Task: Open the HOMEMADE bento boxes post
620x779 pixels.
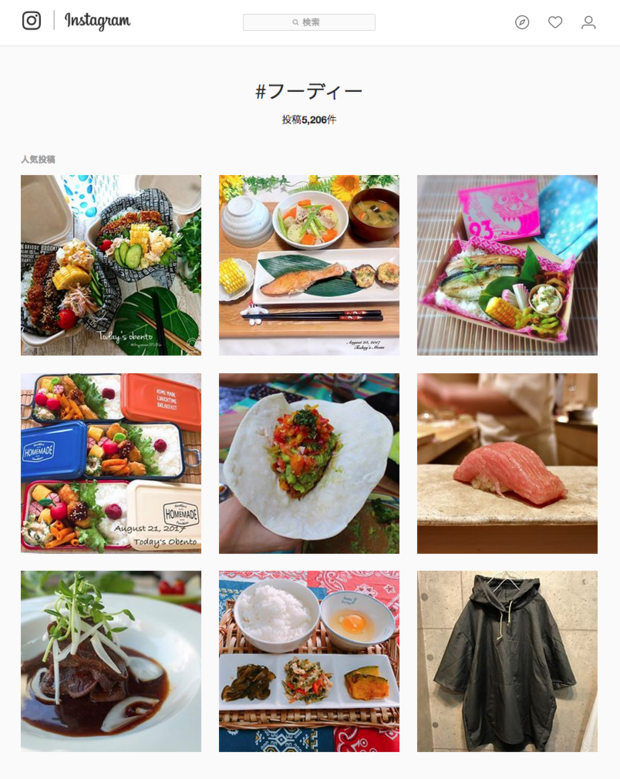Action: 111,463
